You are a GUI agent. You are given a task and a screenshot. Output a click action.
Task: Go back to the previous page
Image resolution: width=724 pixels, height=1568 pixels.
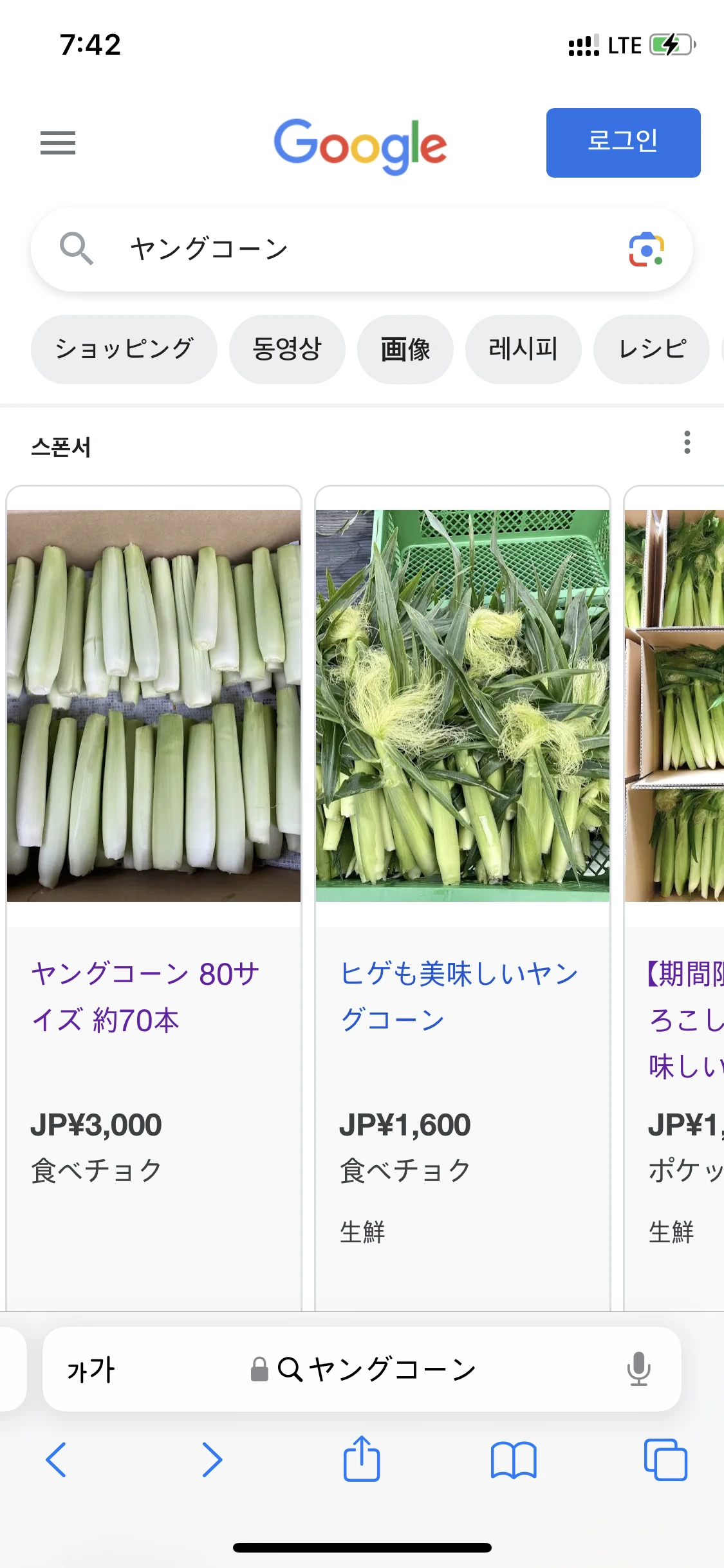(56, 1459)
